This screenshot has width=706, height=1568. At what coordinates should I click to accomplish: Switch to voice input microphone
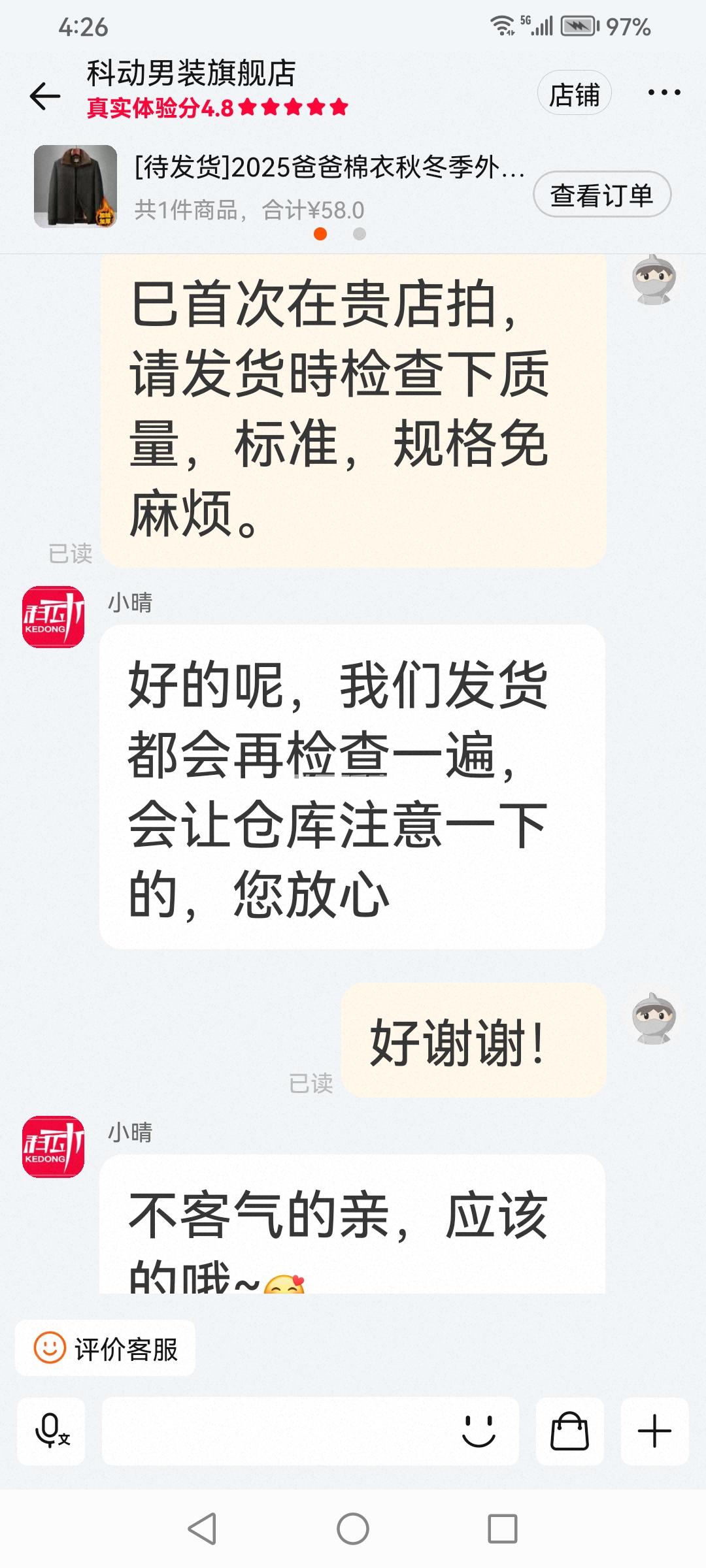tap(51, 1430)
